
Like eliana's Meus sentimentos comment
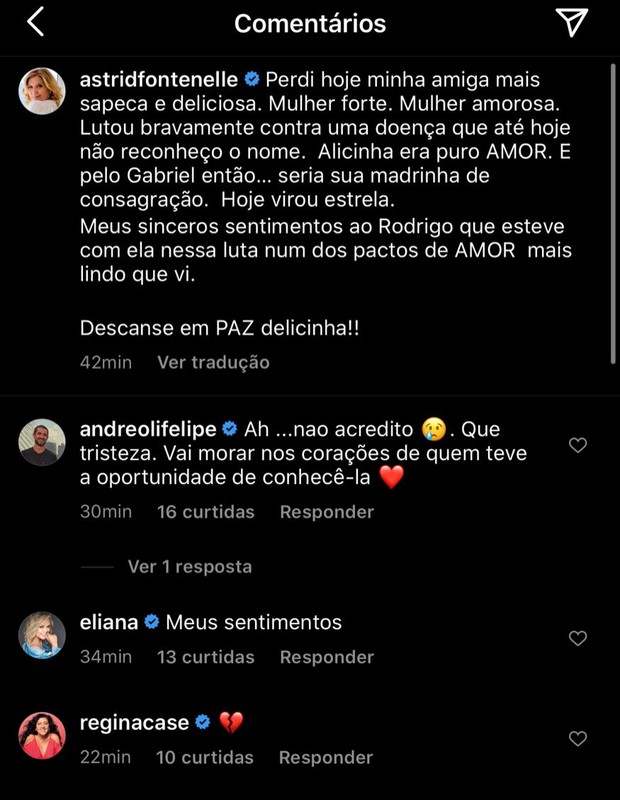tap(577, 638)
